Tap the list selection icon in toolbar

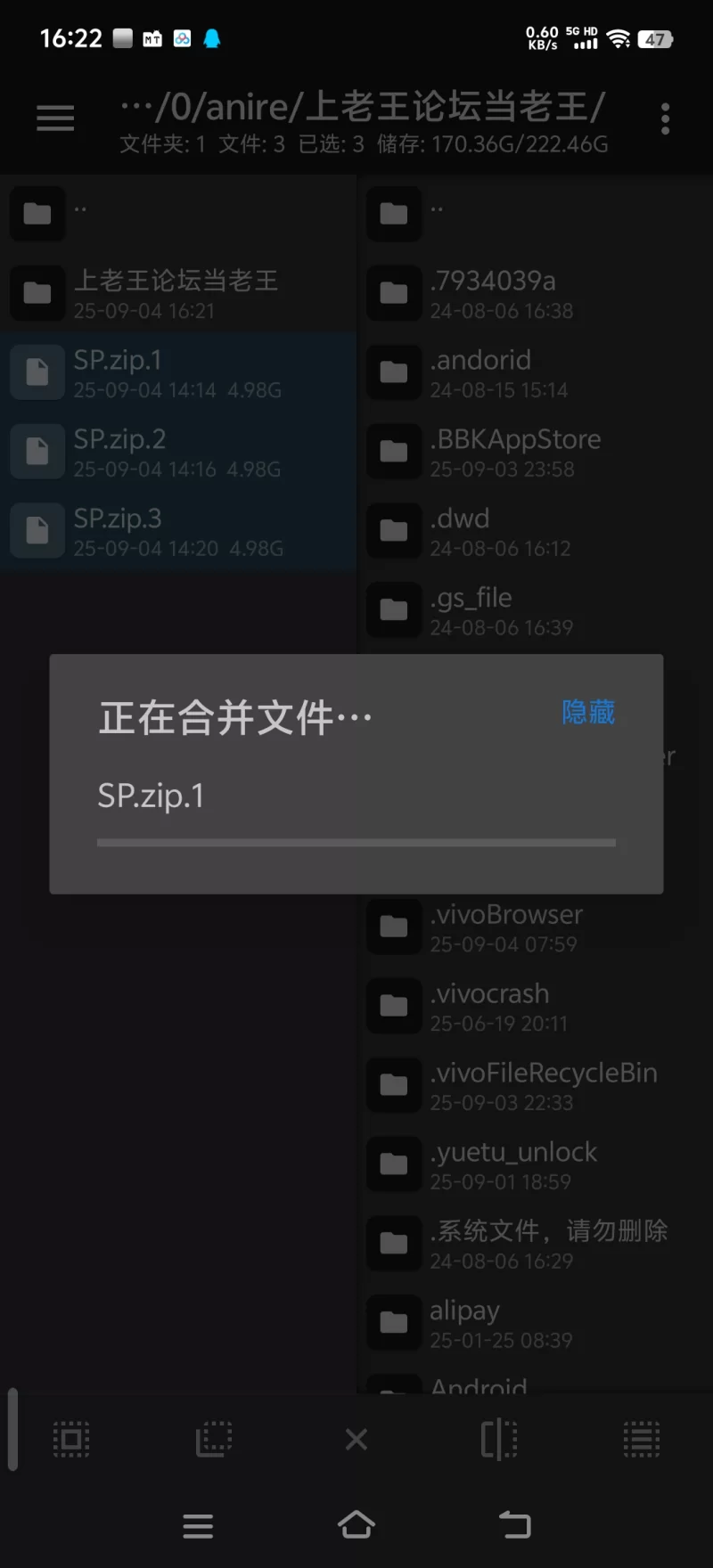coord(642,1439)
